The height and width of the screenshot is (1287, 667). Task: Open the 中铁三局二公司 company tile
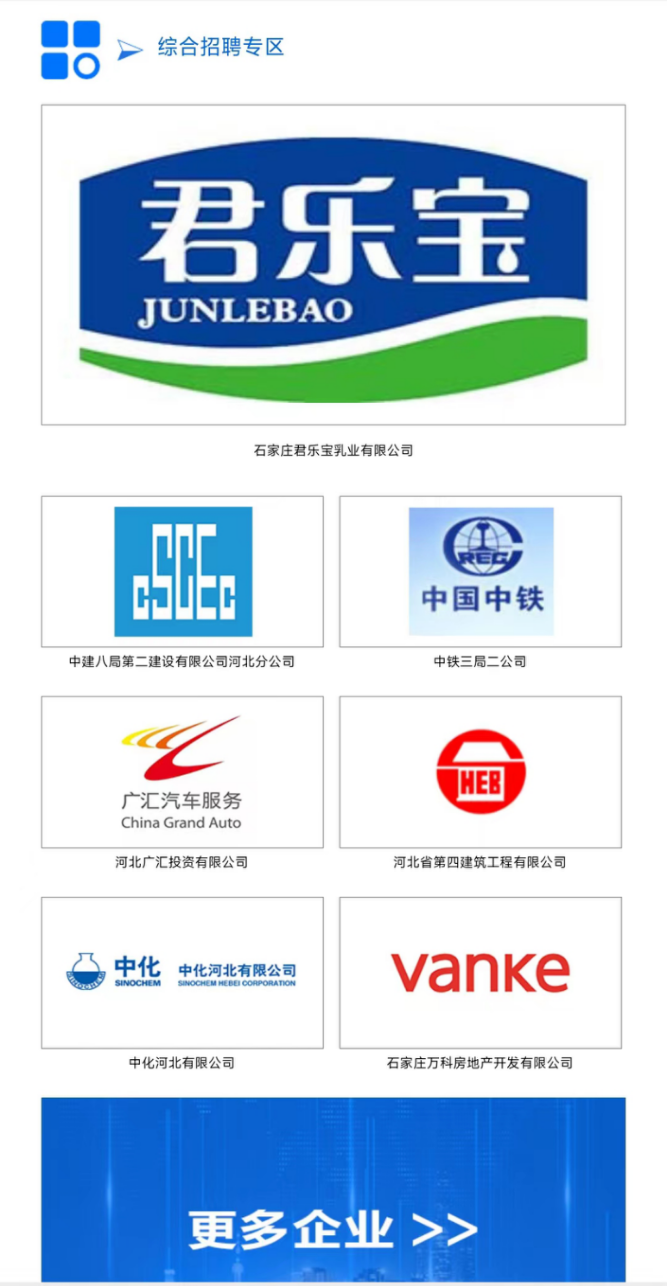480,571
